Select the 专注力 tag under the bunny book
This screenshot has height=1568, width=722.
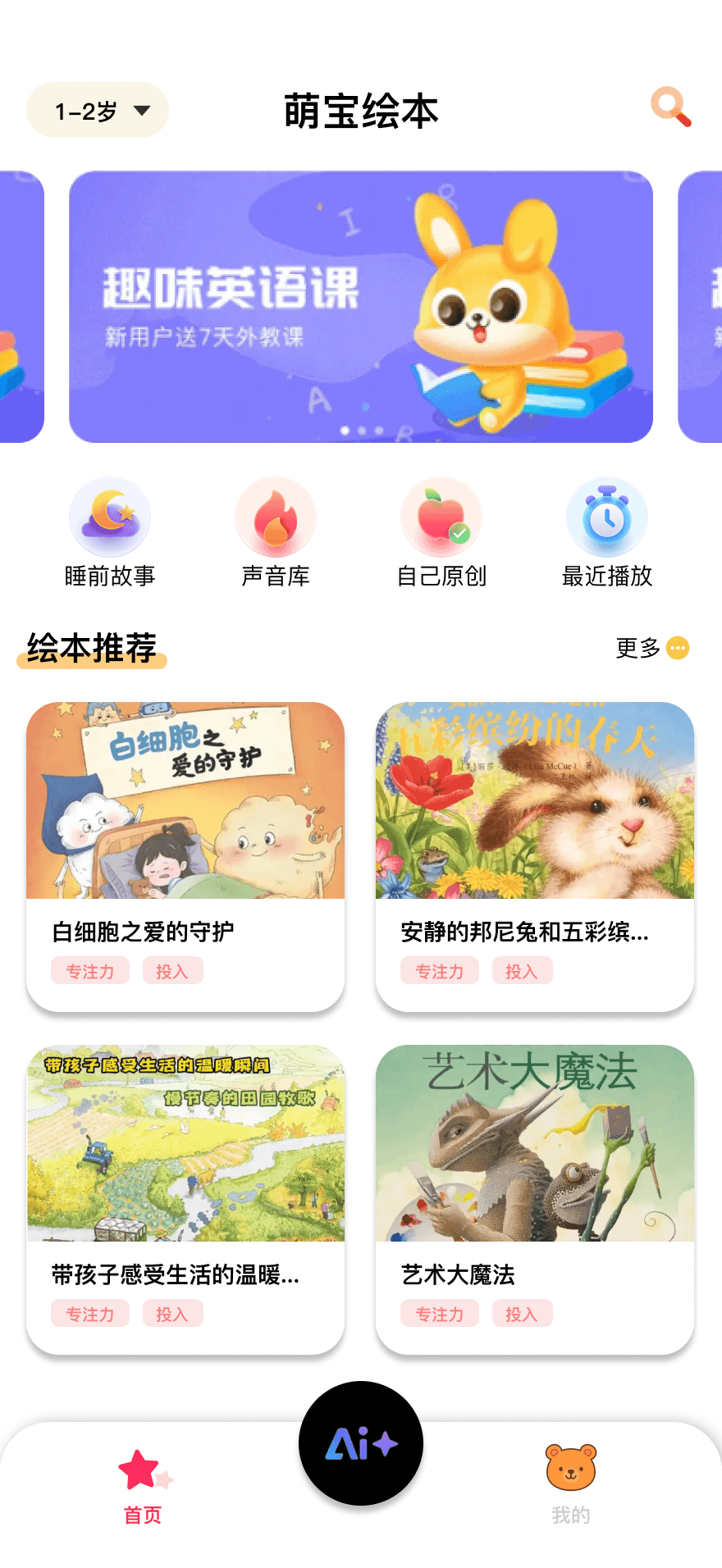point(439,971)
